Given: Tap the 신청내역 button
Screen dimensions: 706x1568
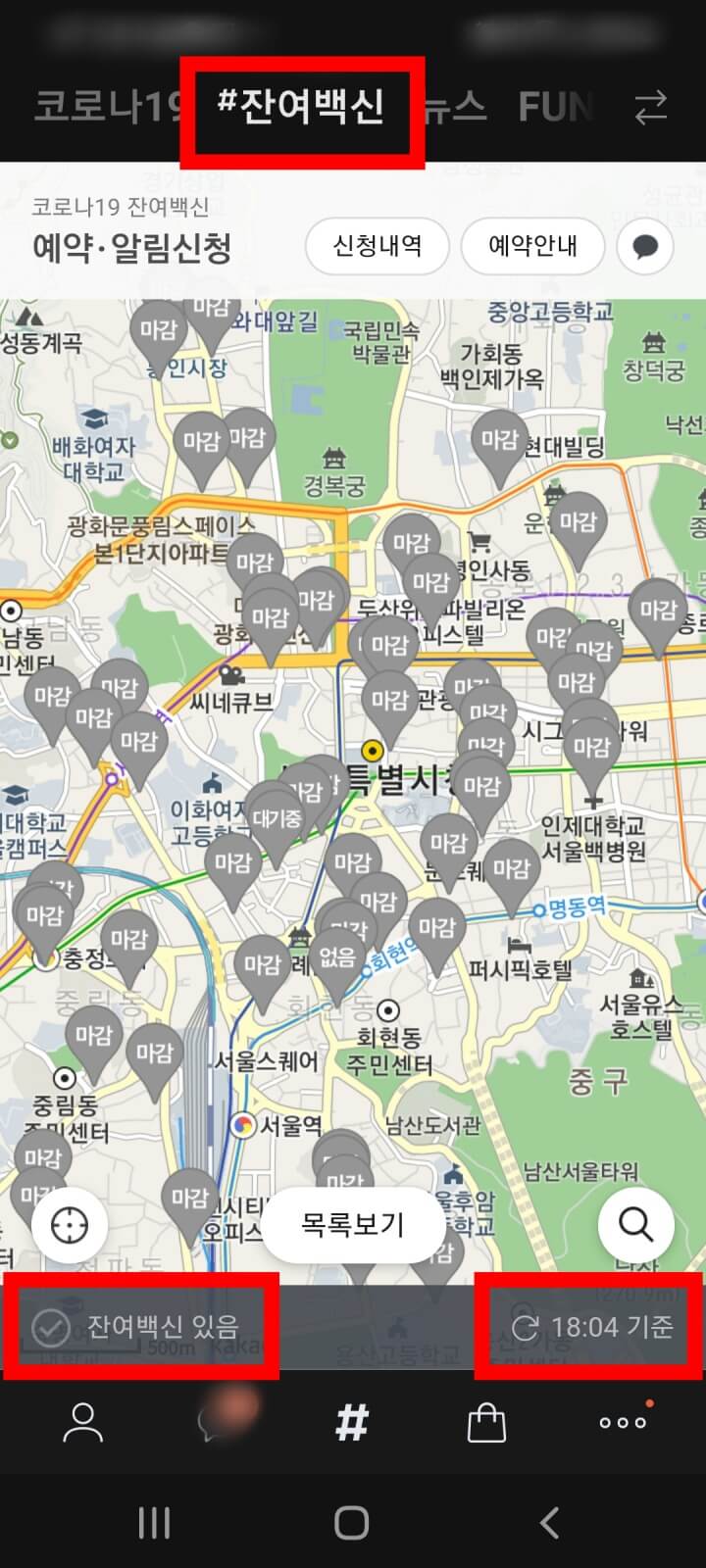Looking at the screenshot, I should click(x=377, y=247).
